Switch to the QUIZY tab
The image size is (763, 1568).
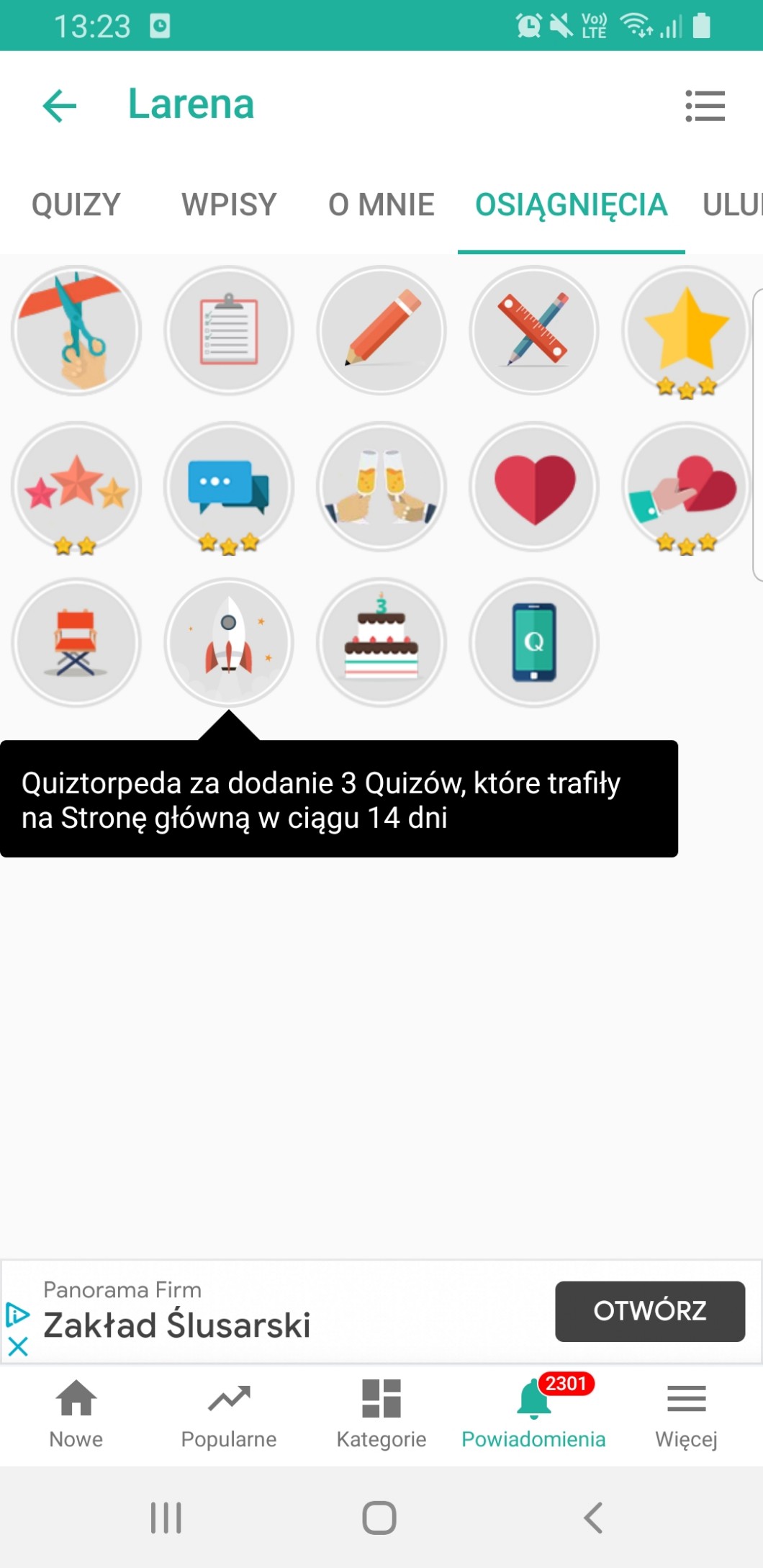tap(76, 204)
